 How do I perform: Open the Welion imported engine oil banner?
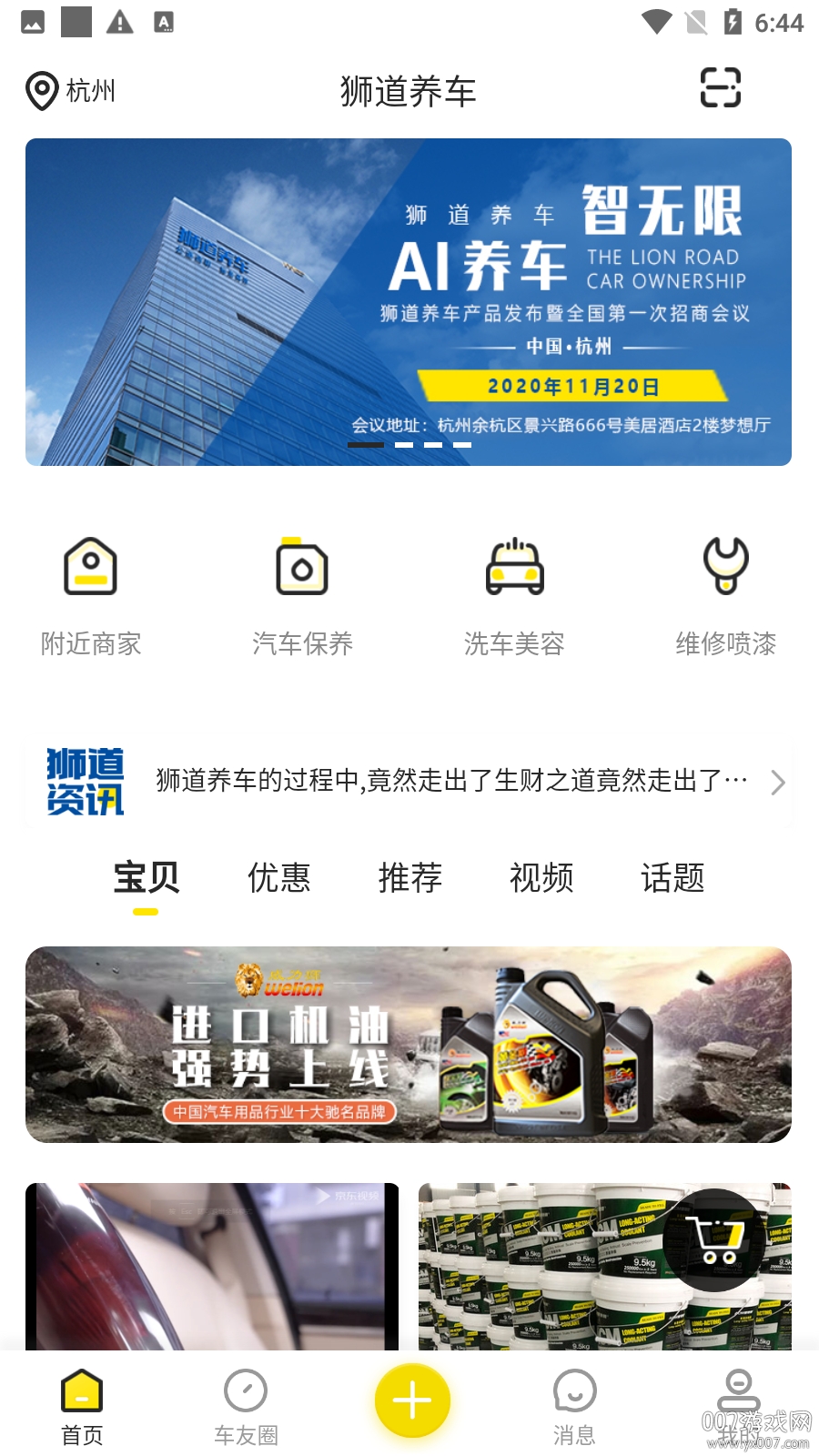coord(409,1044)
